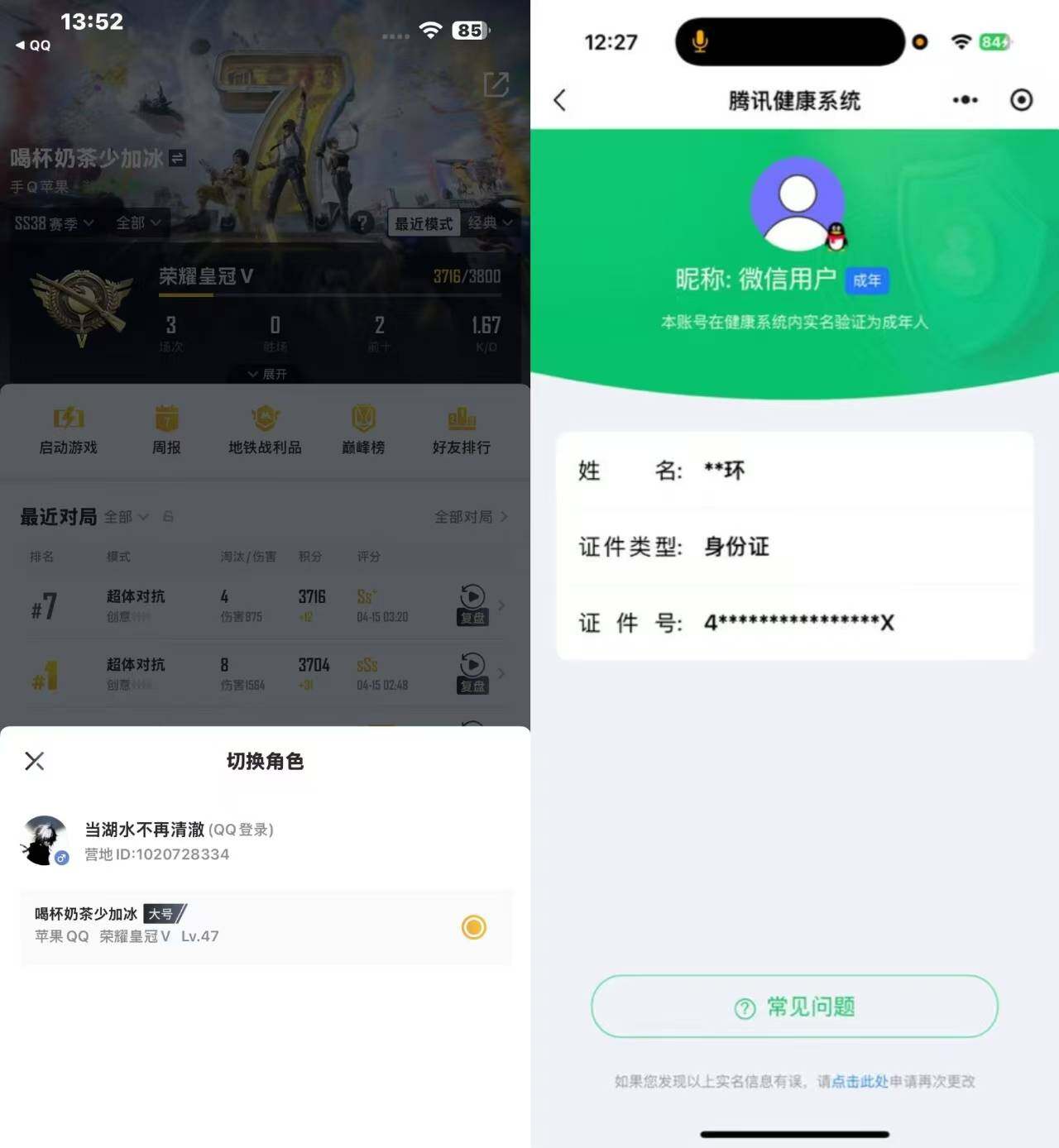Close the 切换角色 panel with the X
The image size is (1059, 1148).
pyautogui.click(x=34, y=761)
